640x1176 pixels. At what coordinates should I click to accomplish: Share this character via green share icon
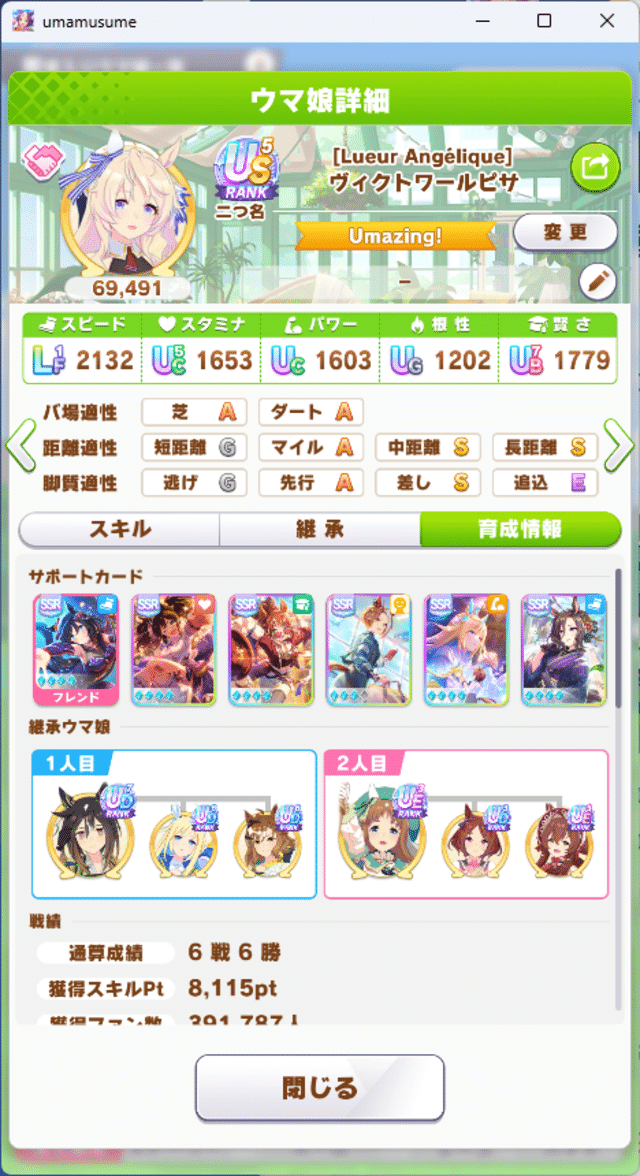point(595,167)
